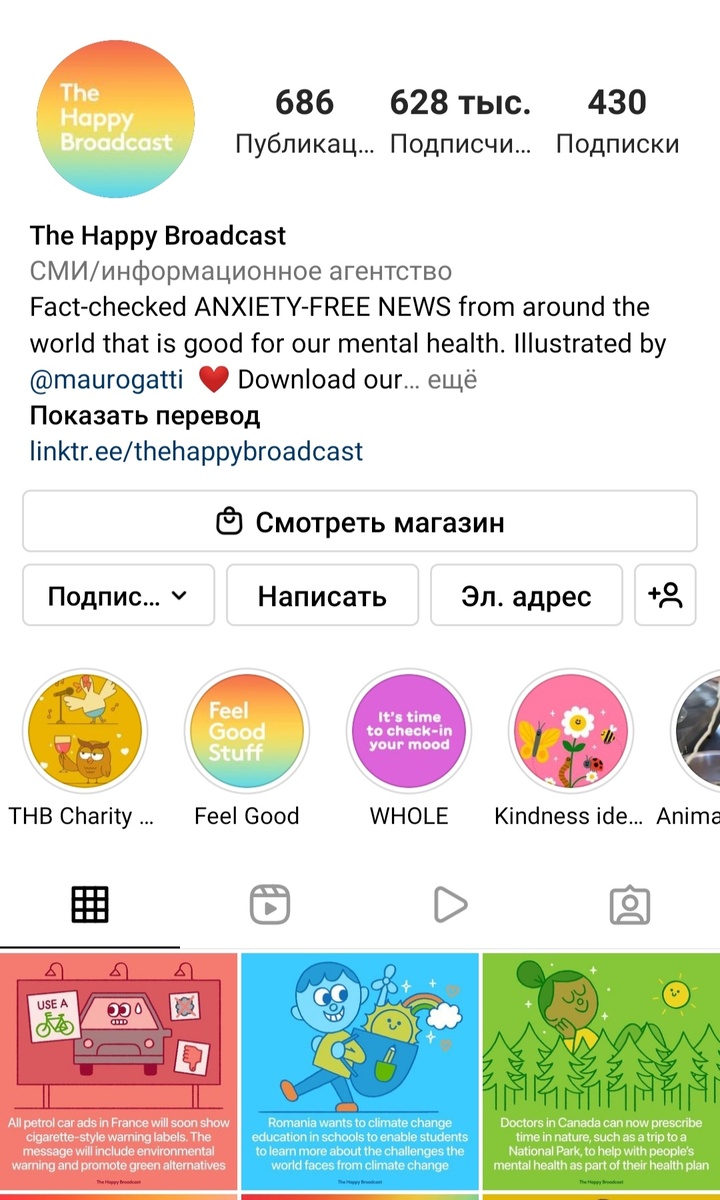Open the Kindness ide… story highlight
The height and width of the screenshot is (1200, 720).
point(571,731)
